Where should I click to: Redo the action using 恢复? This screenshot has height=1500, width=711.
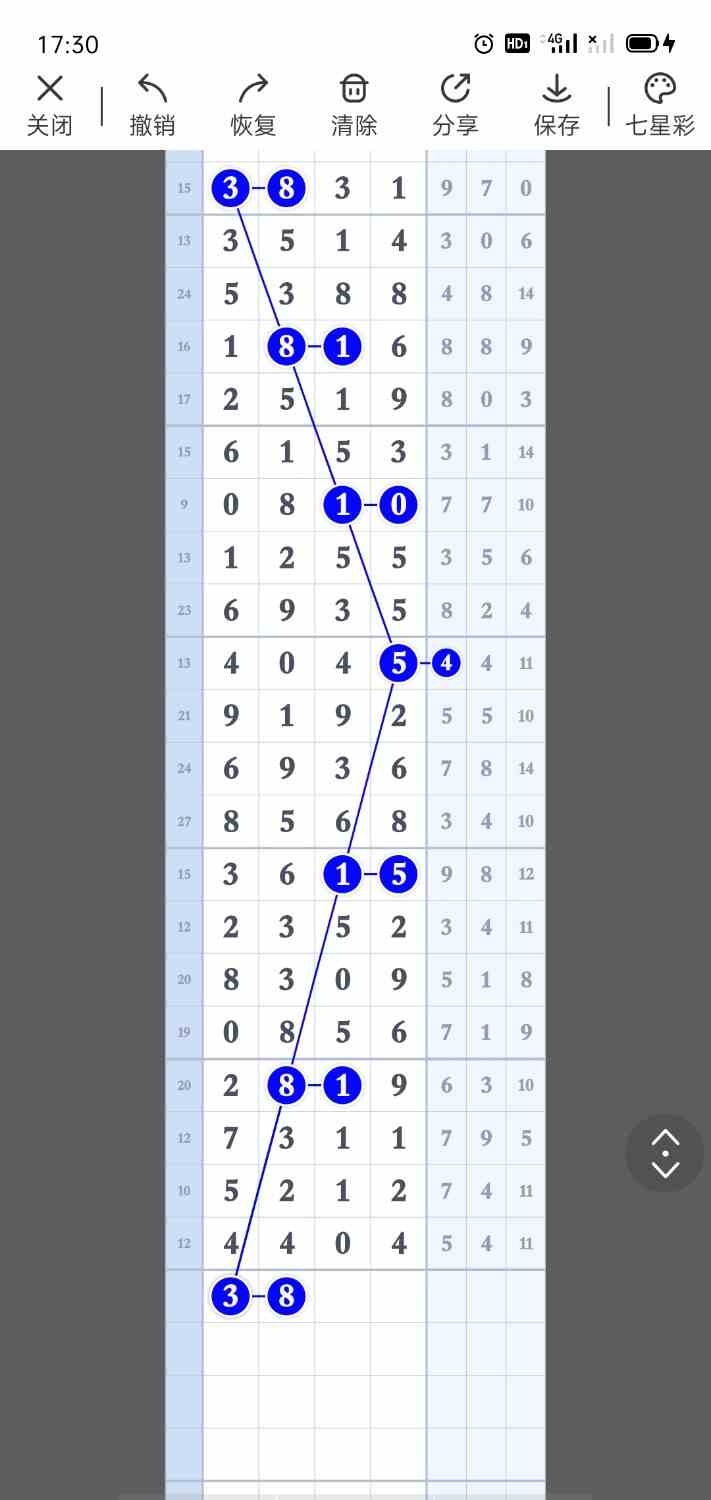pos(253,105)
